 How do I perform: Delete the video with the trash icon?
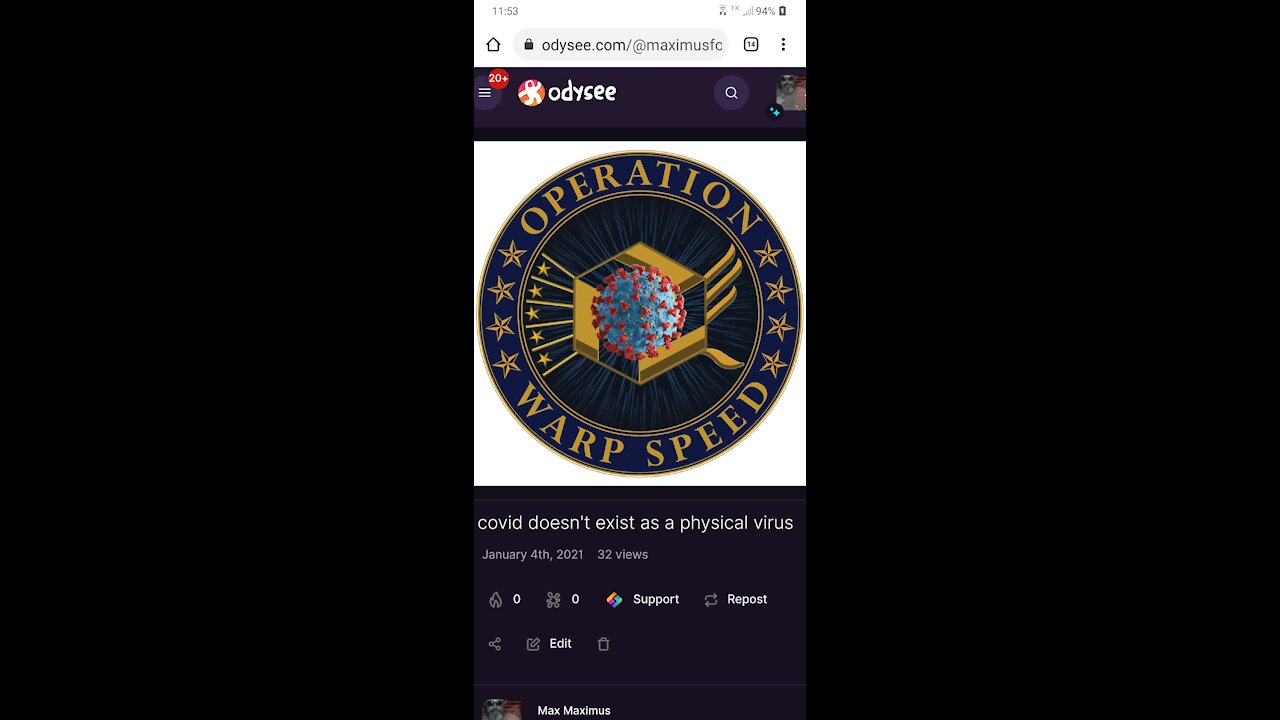[603, 644]
